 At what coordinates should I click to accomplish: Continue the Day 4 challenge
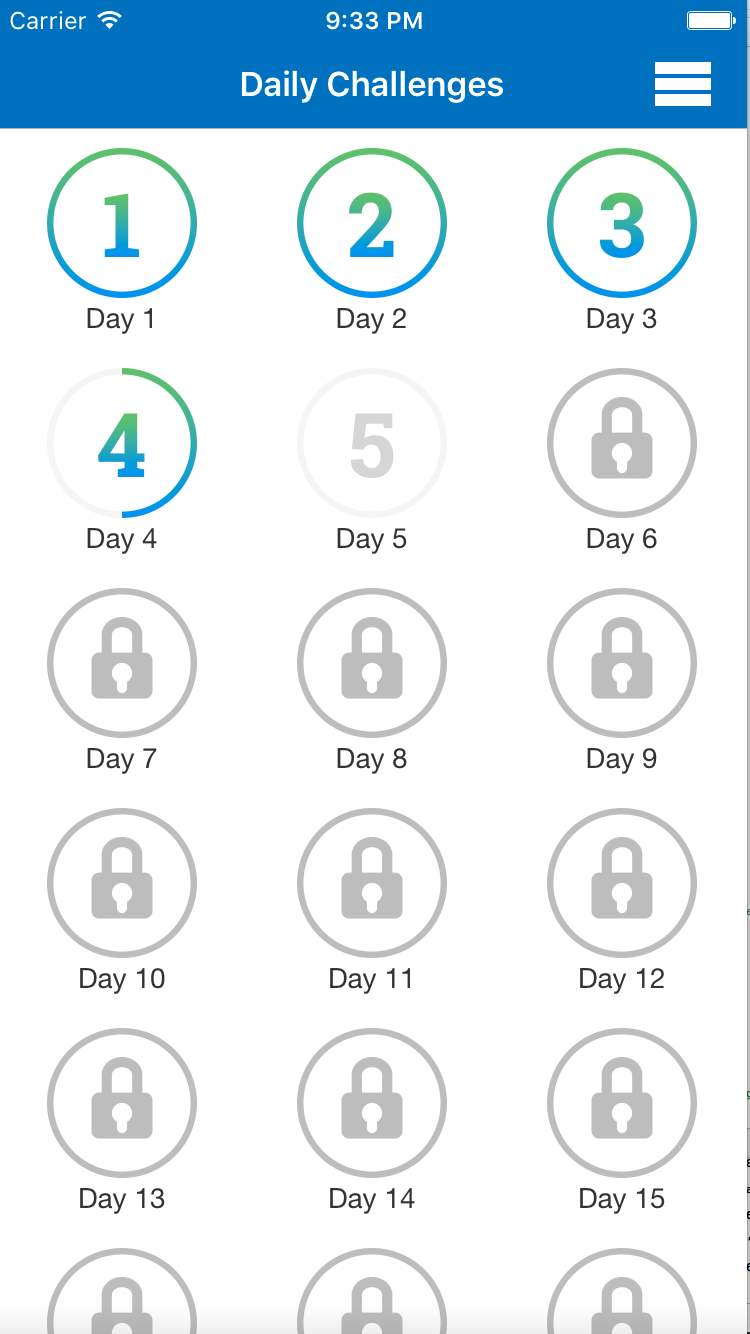coord(122,443)
